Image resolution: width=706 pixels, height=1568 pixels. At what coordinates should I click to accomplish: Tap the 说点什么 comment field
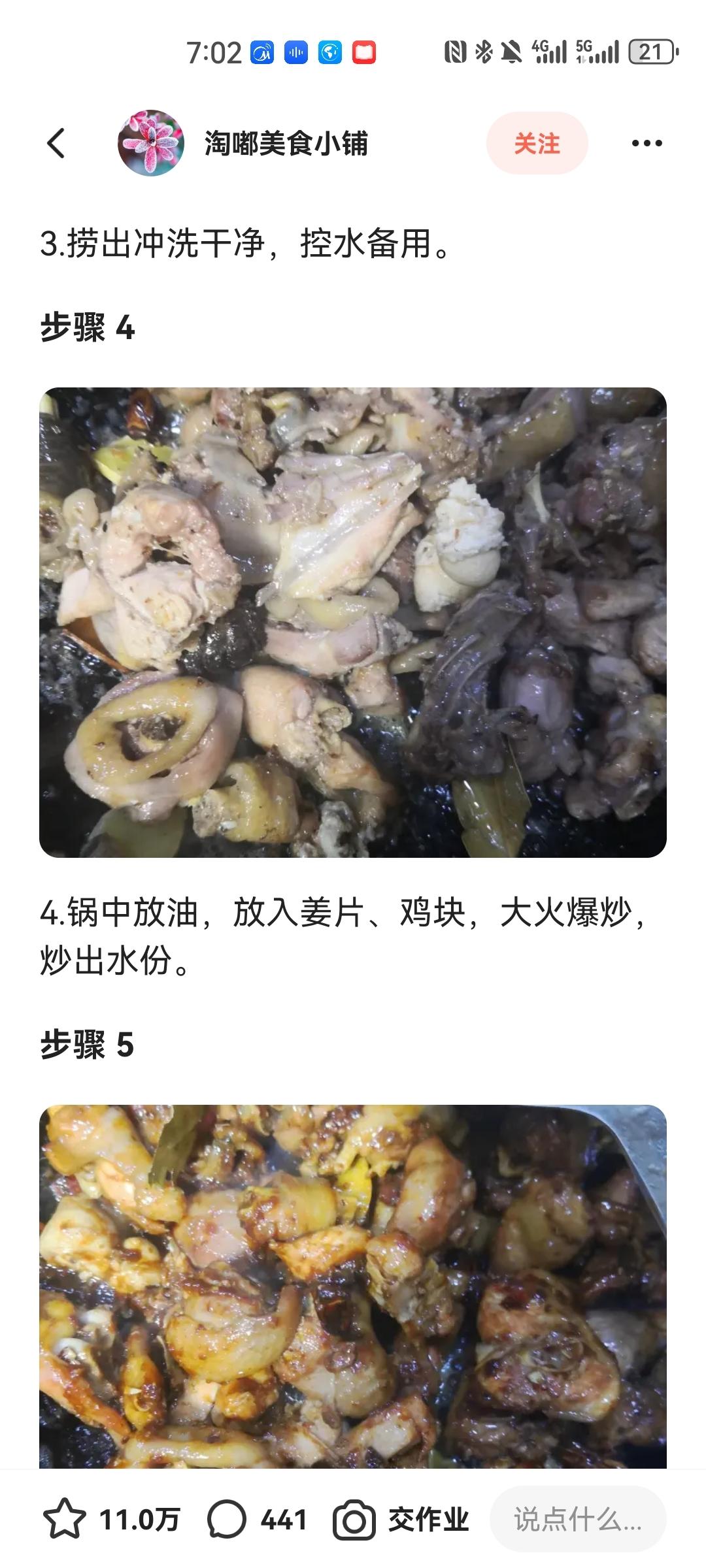(x=578, y=1520)
